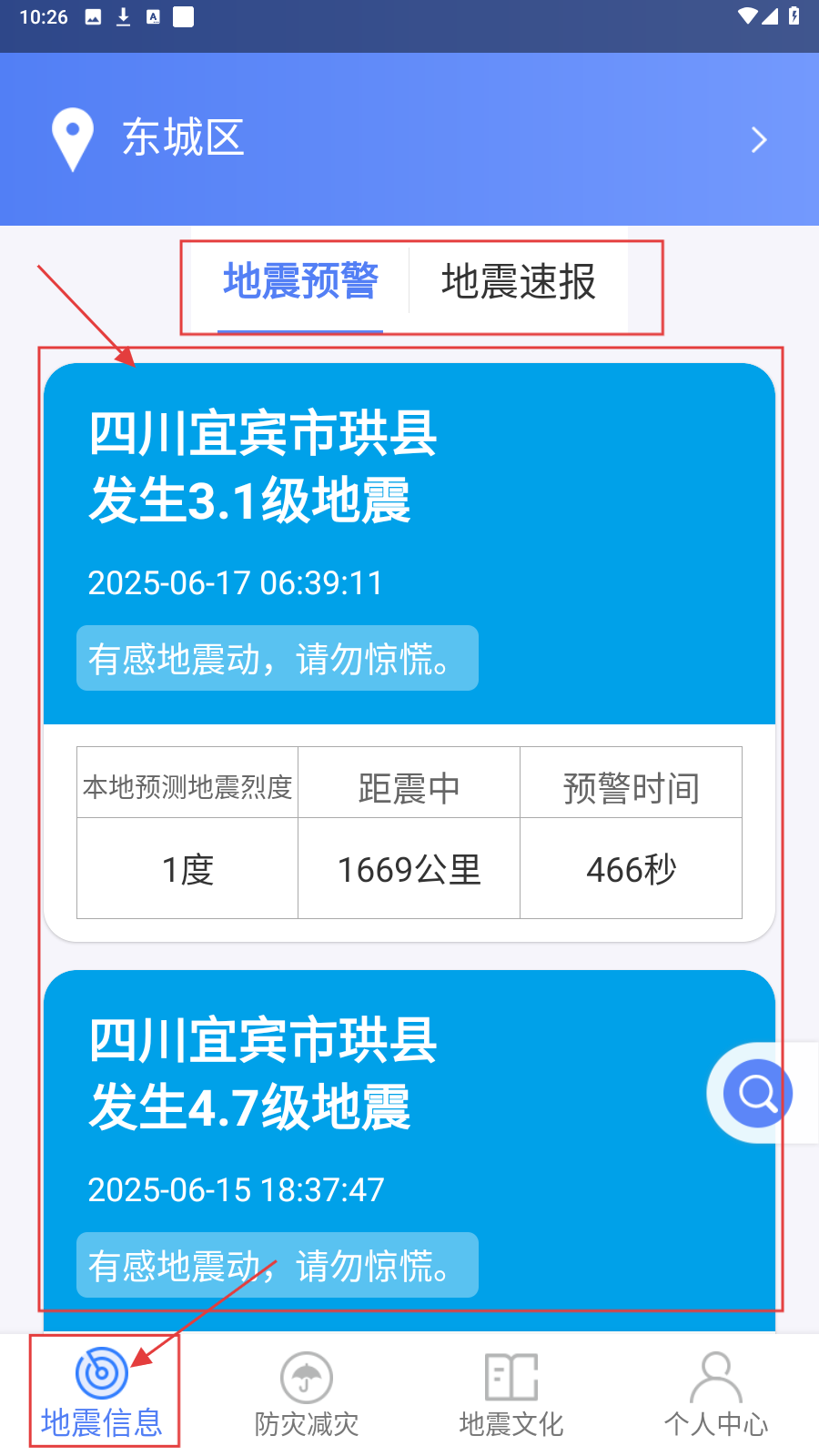Open the 东城区 location selector
819x1456 pixels.
[x=409, y=139]
